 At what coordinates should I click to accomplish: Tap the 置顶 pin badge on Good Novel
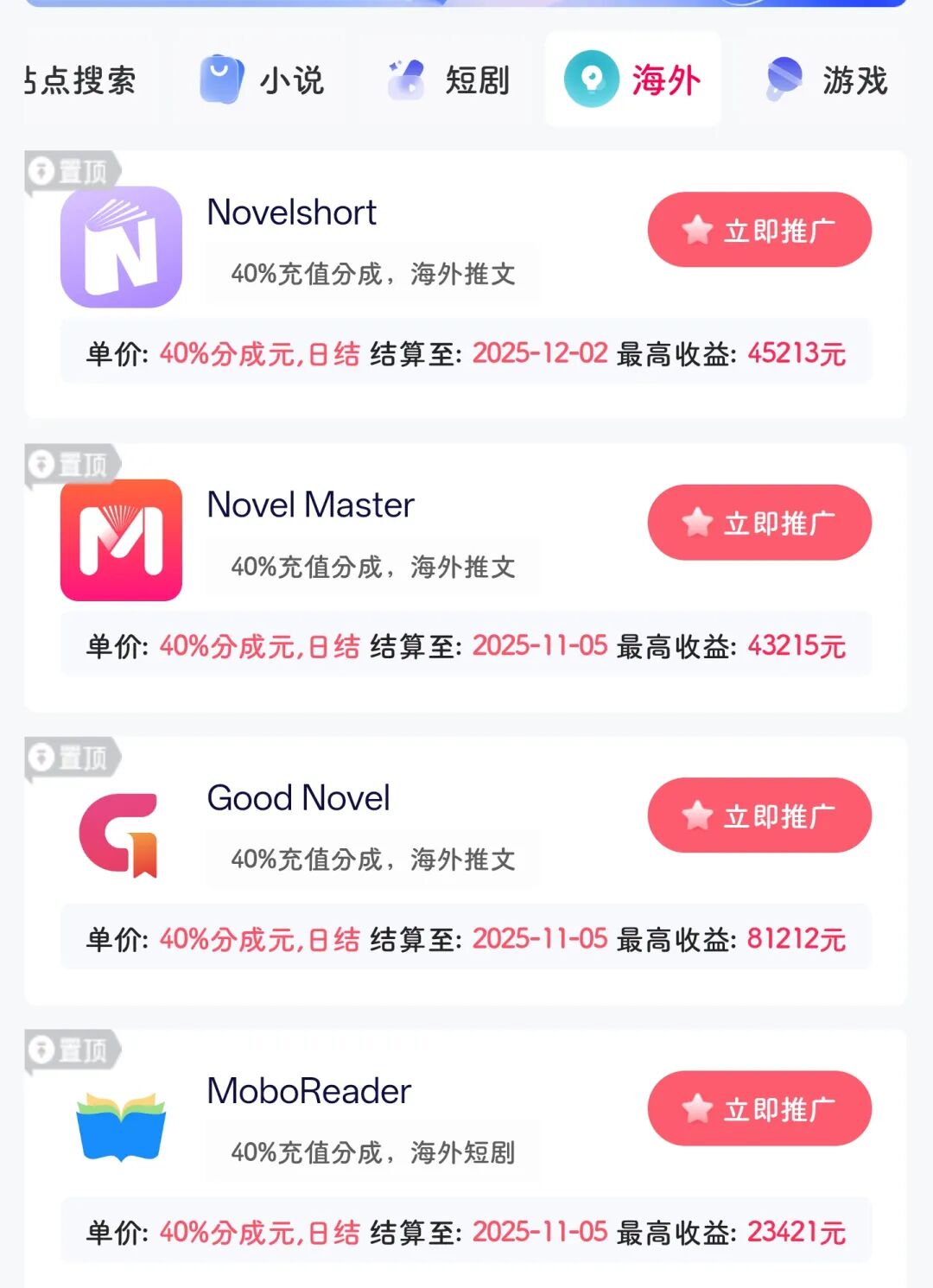coord(69,757)
